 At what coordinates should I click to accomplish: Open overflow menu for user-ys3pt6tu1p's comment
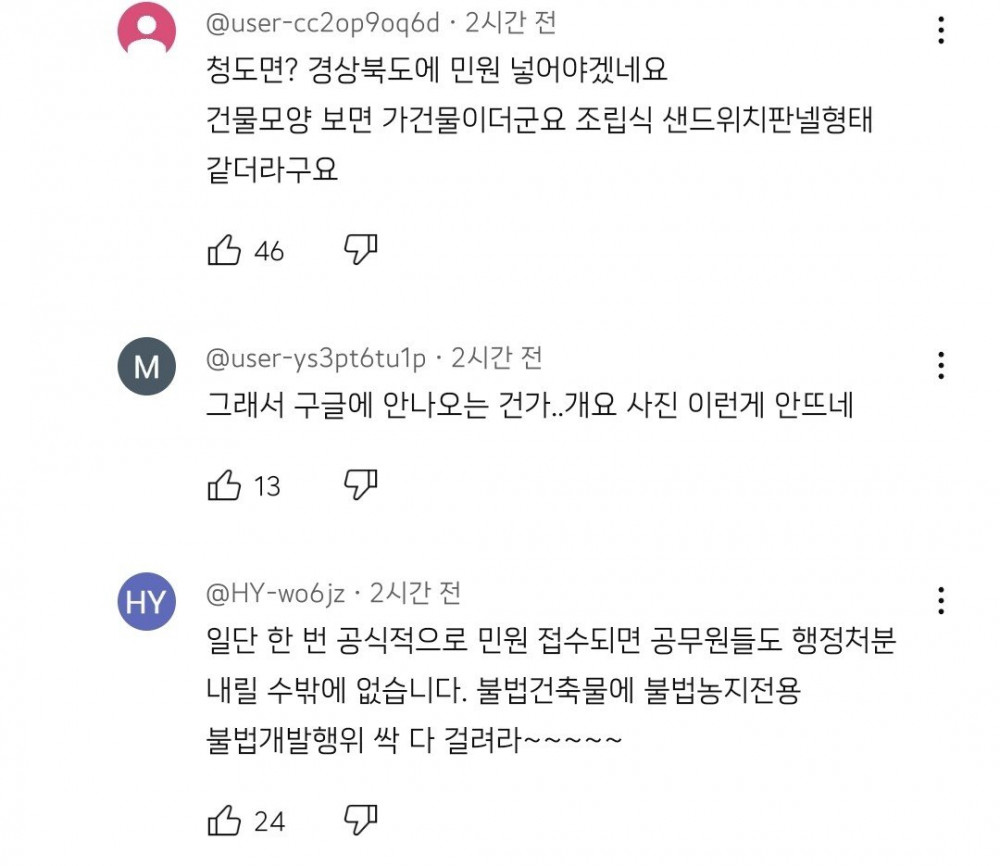(941, 365)
